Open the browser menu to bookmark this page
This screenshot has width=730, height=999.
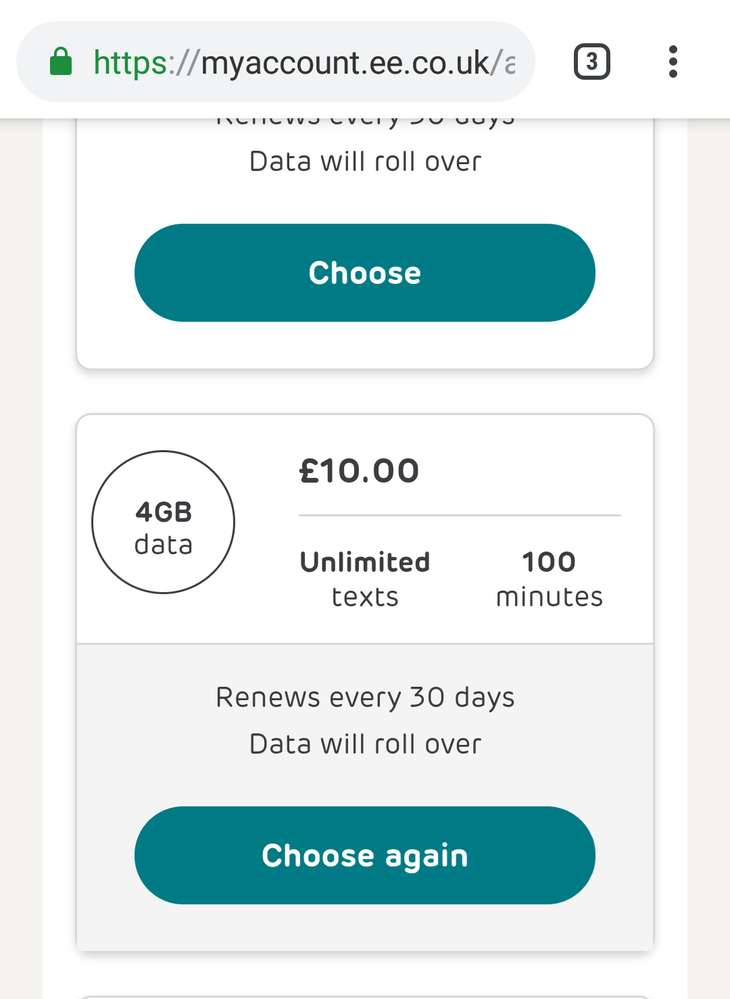[x=672, y=61]
